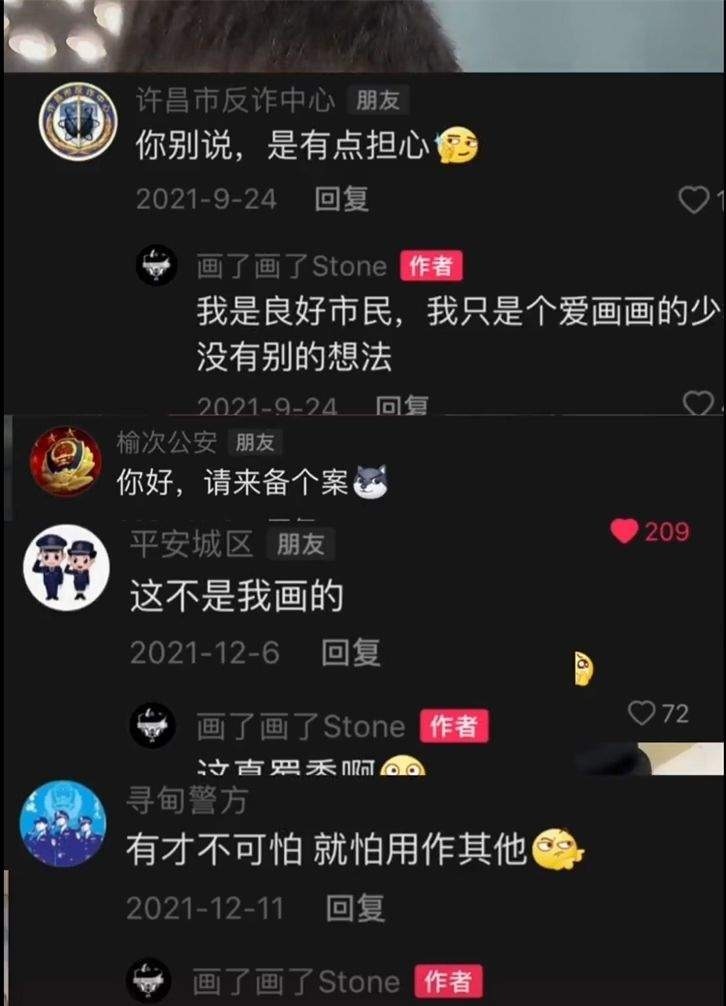Open 画了画了Stone's avatar next to first reply
This screenshot has width=726, height=1006.
tap(155, 265)
